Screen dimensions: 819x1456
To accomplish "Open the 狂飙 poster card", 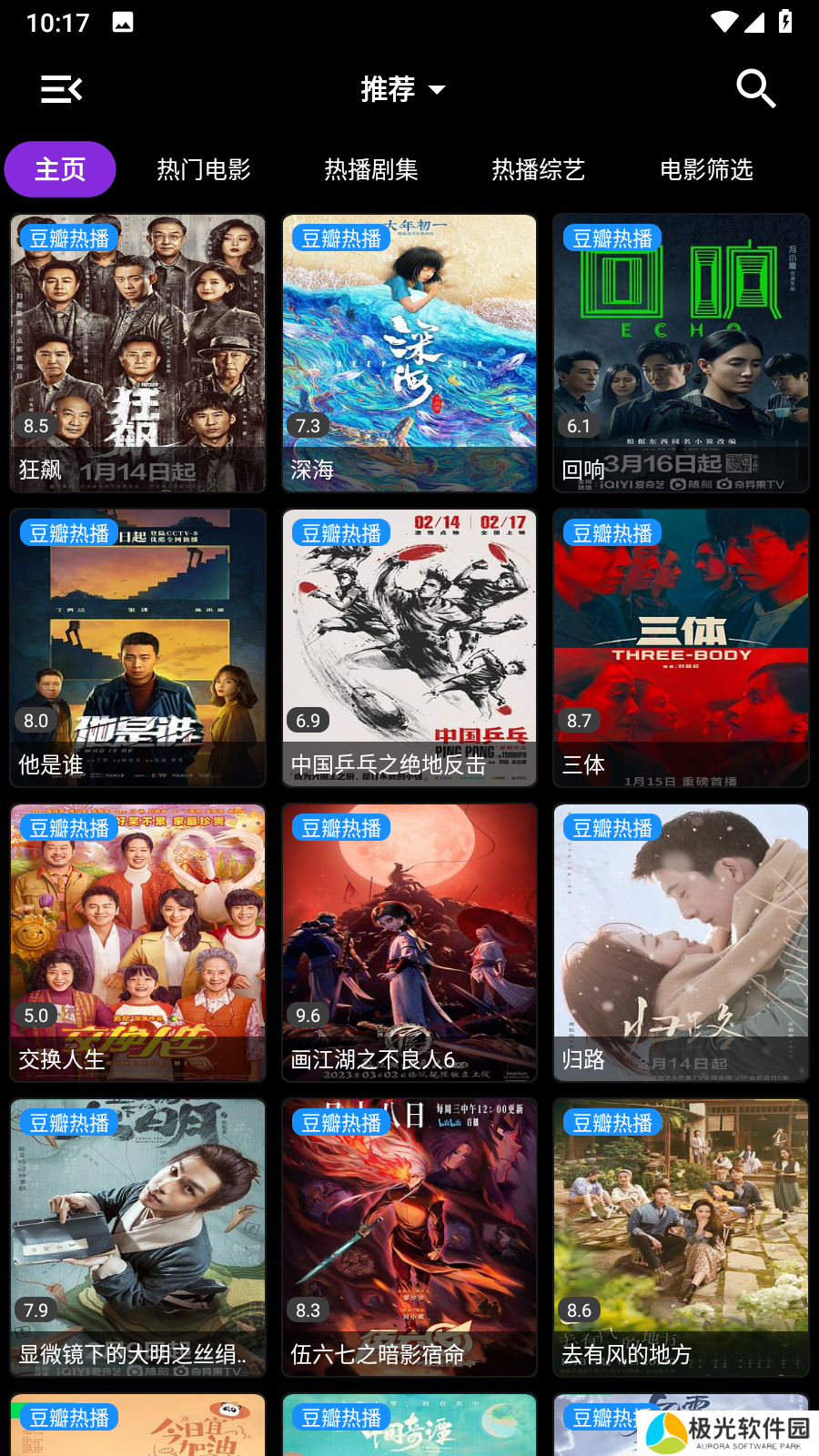I will click(x=138, y=353).
